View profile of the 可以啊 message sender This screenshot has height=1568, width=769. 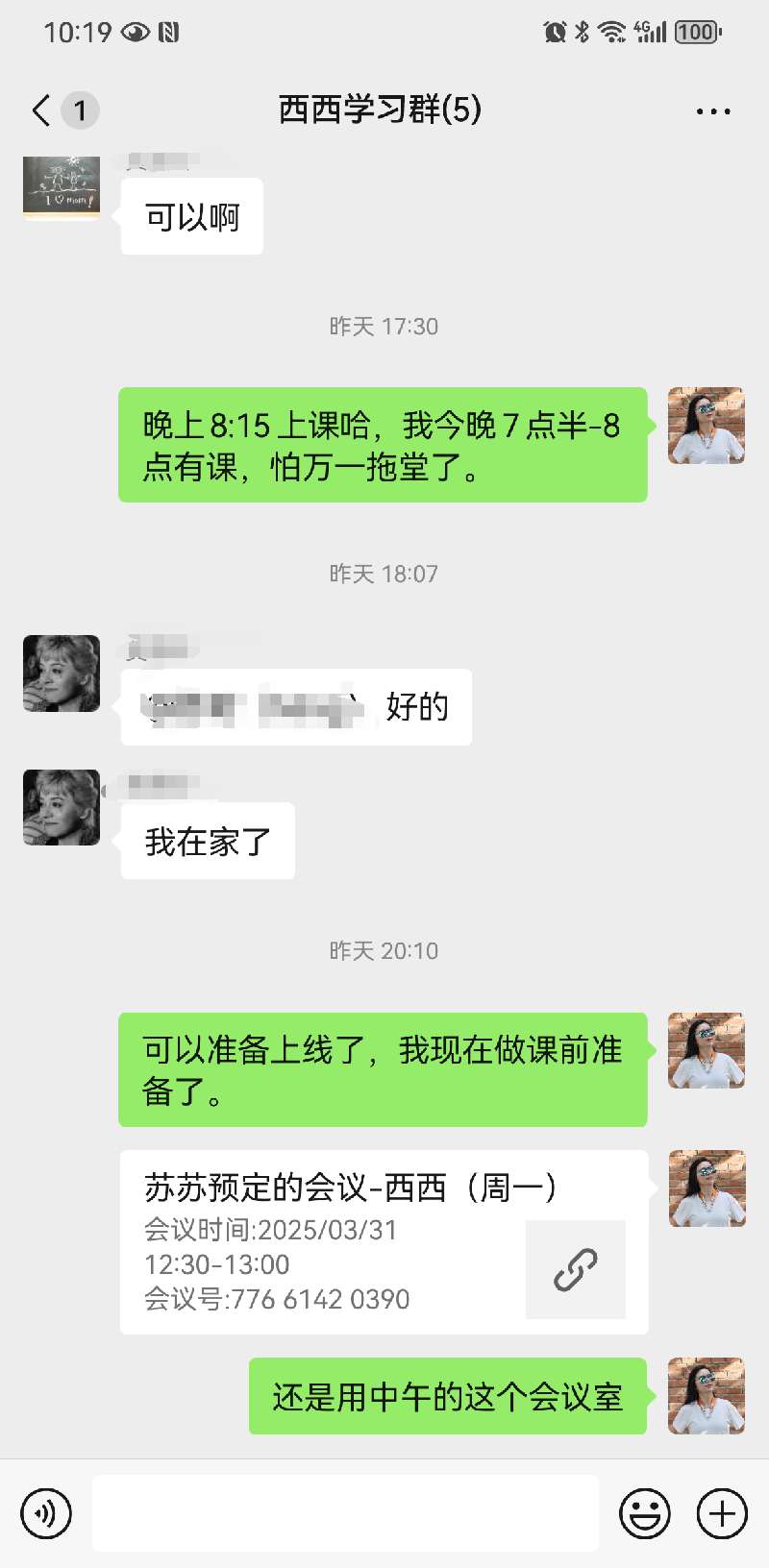62,187
